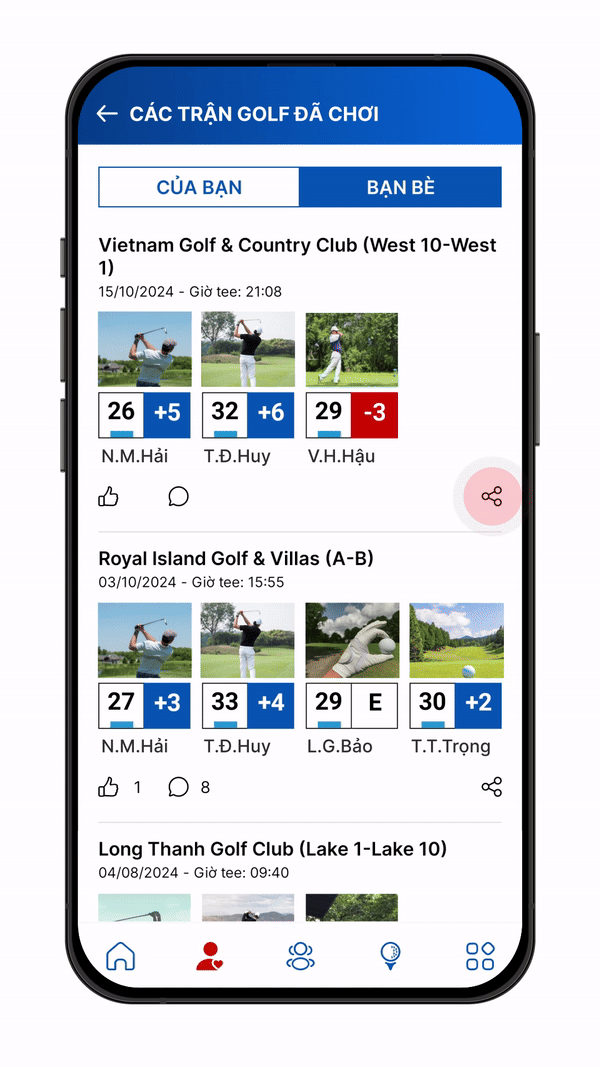Go back from Các trận golf đã chơi
The width and height of the screenshot is (600, 1067).
pyautogui.click(x=107, y=114)
